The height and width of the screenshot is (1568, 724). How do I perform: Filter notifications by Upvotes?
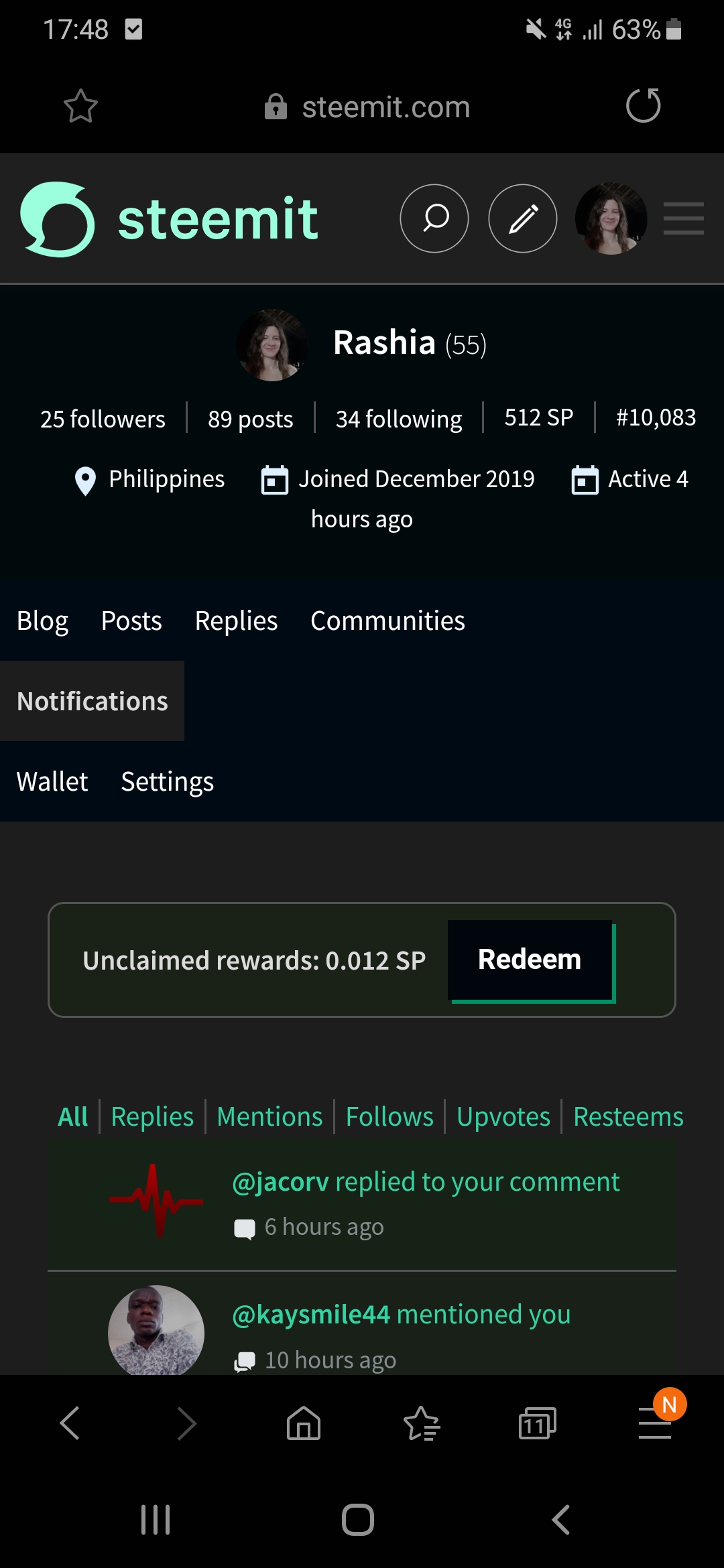tap(503, 1117)
